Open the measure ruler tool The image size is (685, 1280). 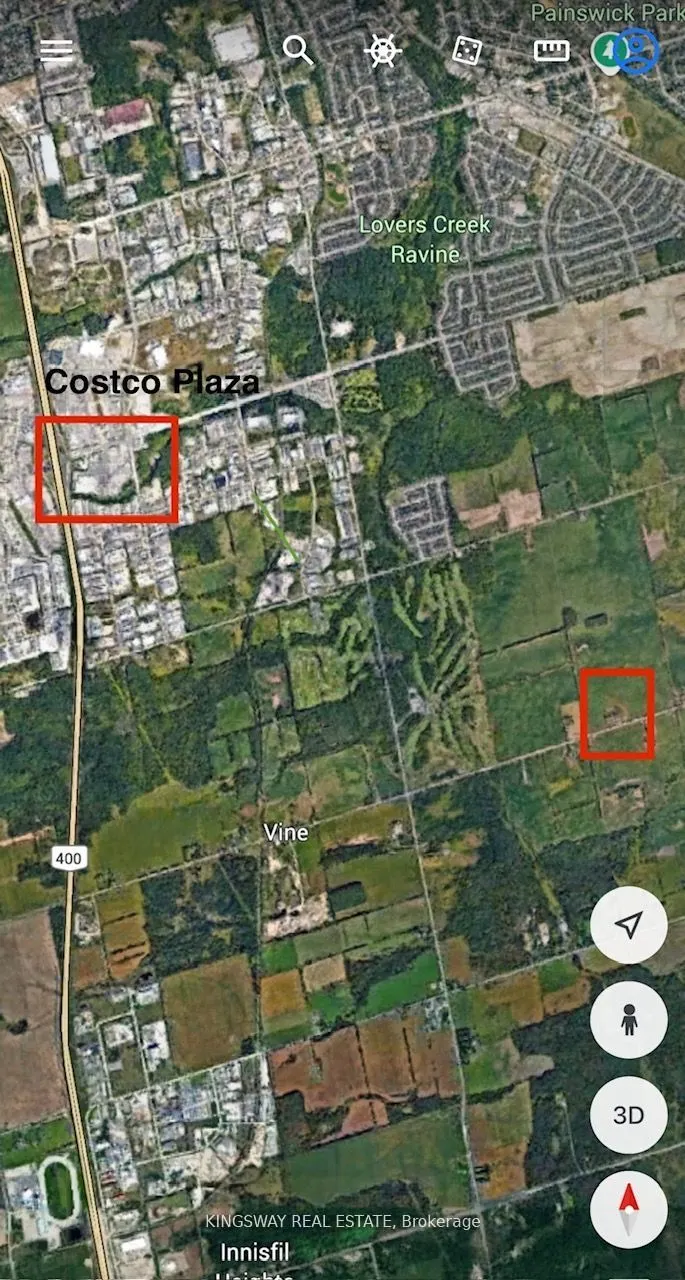(x=551, y=50)
